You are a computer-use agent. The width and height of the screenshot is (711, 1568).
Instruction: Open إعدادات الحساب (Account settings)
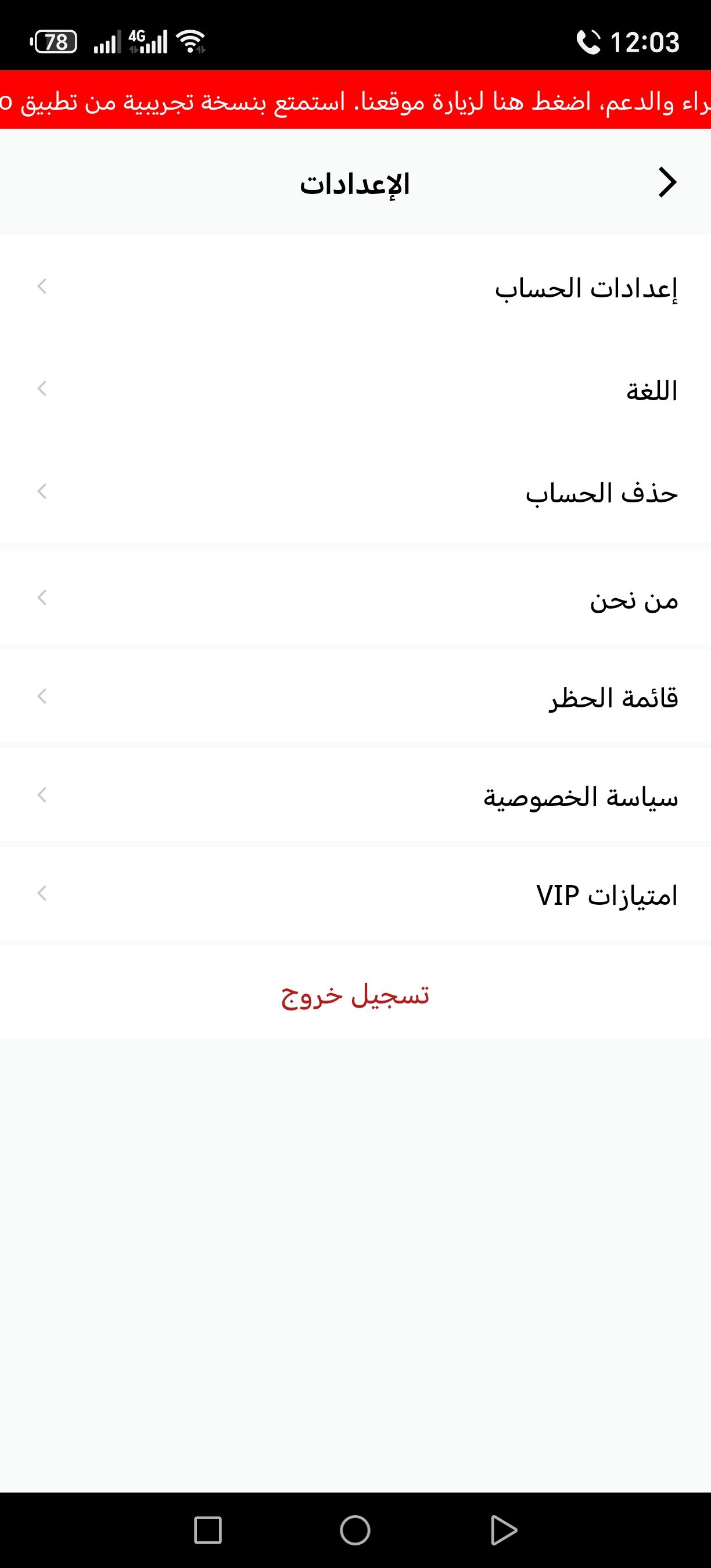355,287
